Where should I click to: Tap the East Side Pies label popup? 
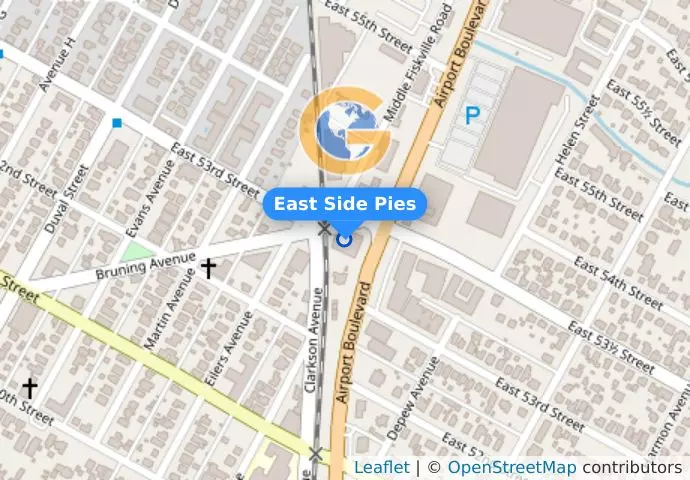pyautogui.click(x=345, y=204)
